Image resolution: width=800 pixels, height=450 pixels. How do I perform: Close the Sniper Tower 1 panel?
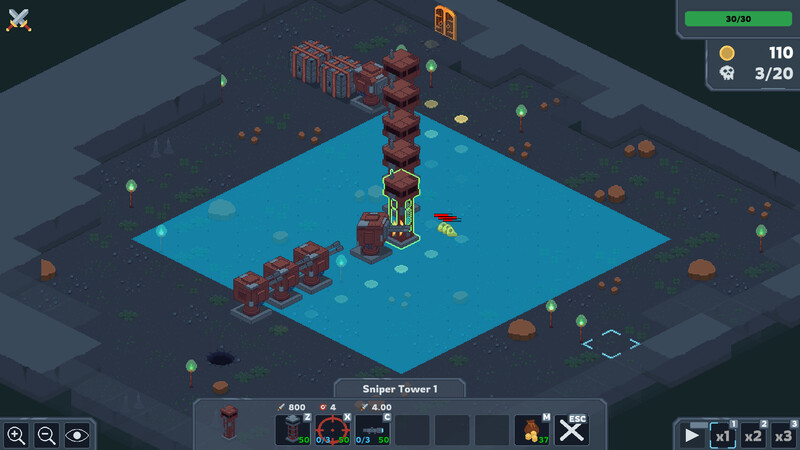point(571,430)
